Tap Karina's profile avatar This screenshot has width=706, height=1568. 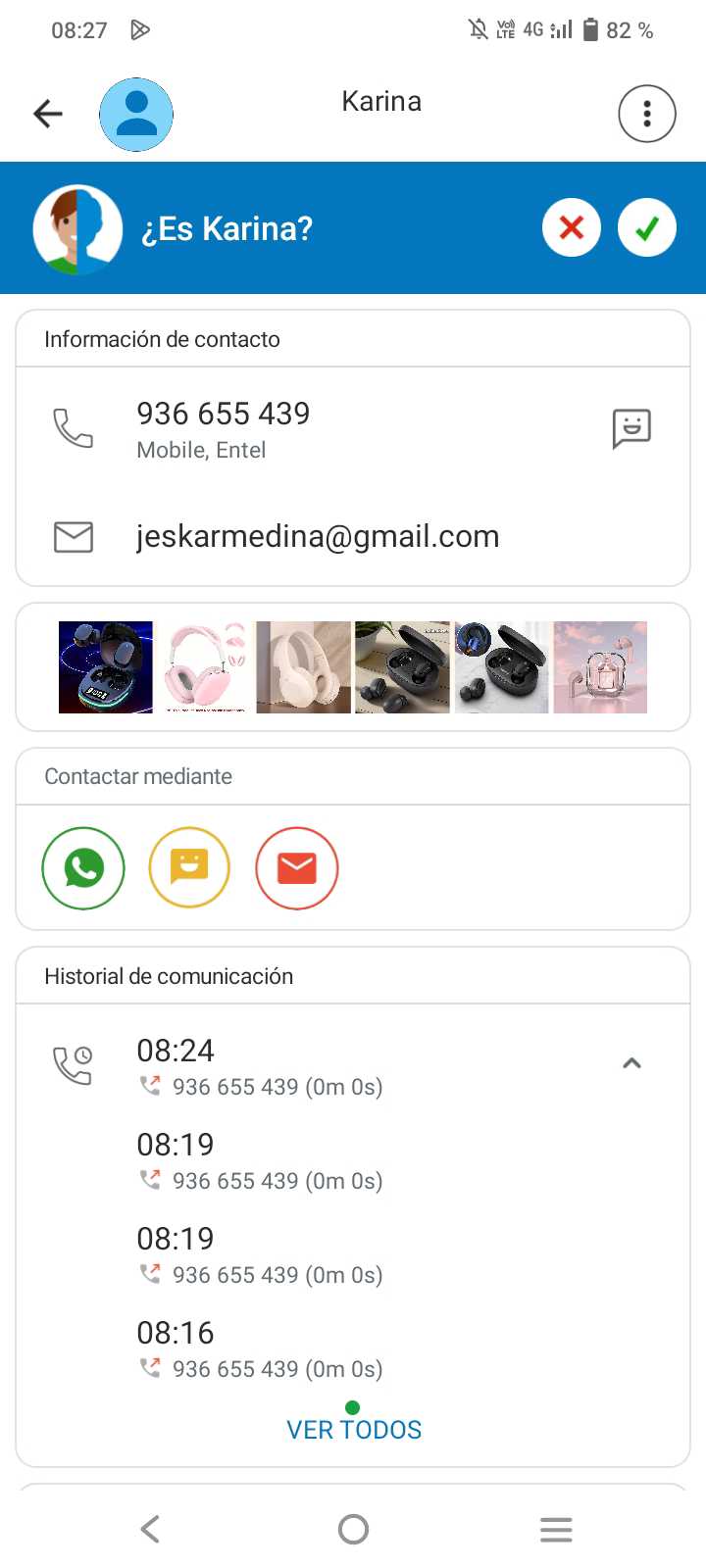click(136, 115)
